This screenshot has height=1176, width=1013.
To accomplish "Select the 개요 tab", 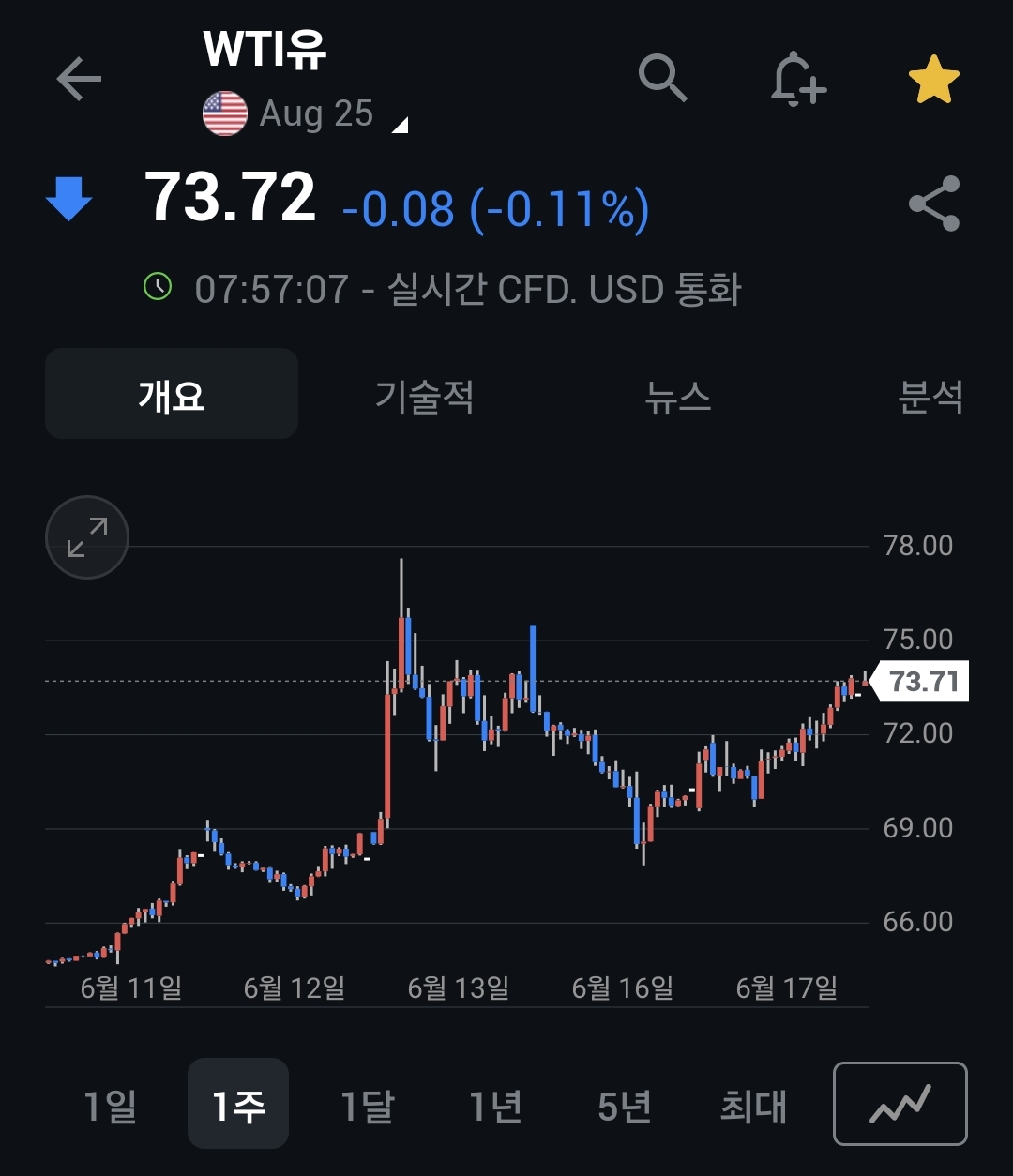I will click(x=172, y=395).
